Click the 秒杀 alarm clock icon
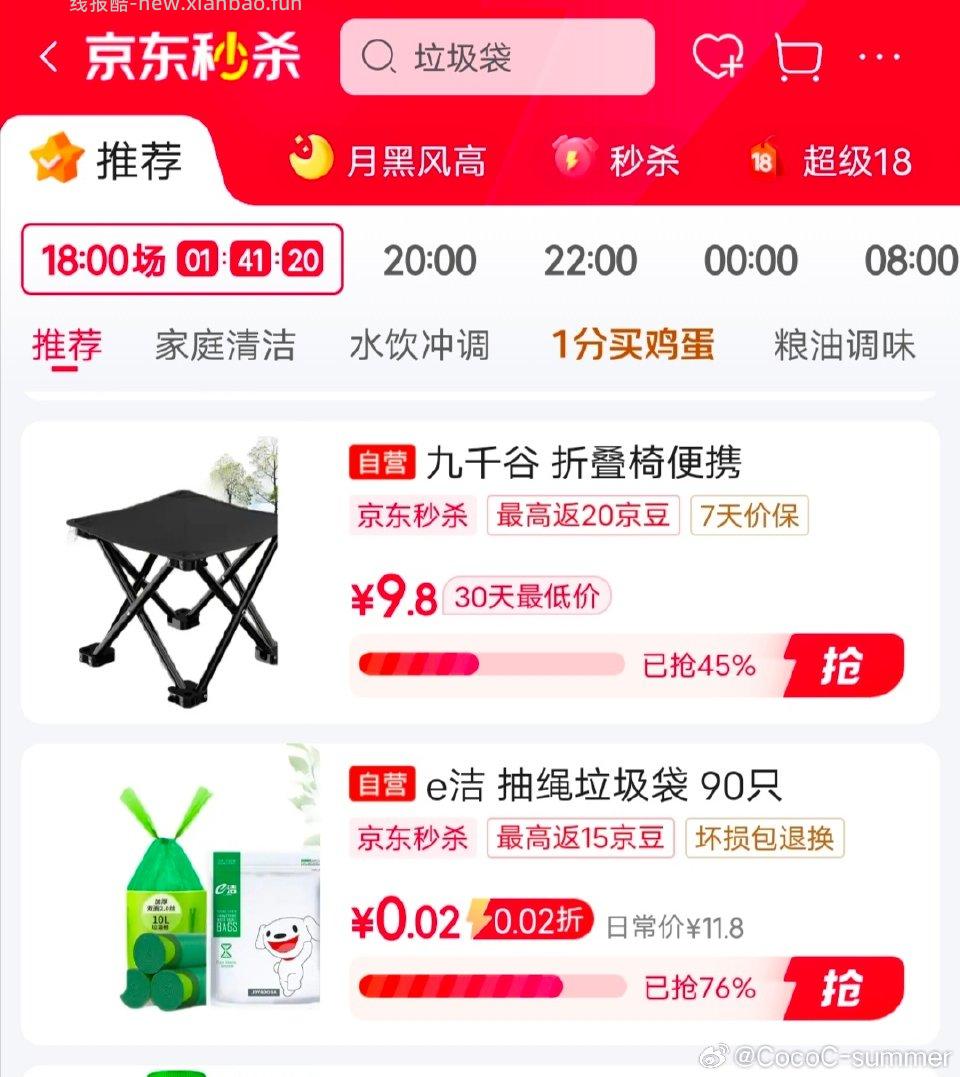 pyautogui.click(x=572, y=158)
